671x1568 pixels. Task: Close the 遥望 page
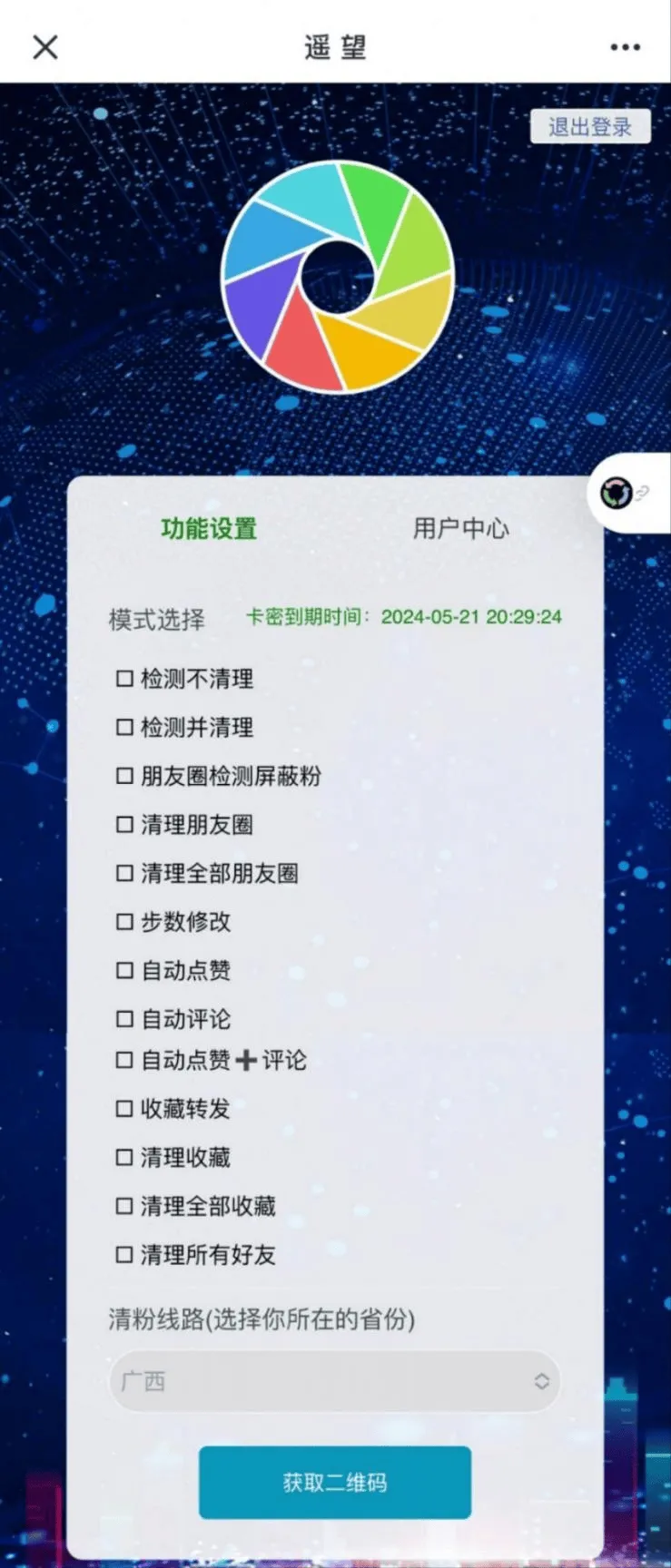44,47
